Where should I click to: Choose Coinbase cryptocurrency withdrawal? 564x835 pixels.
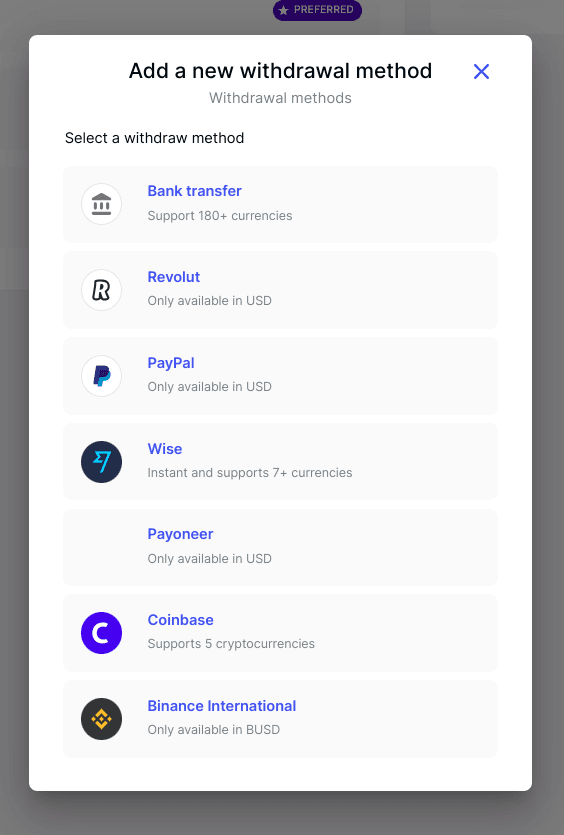tap(280, 633)
